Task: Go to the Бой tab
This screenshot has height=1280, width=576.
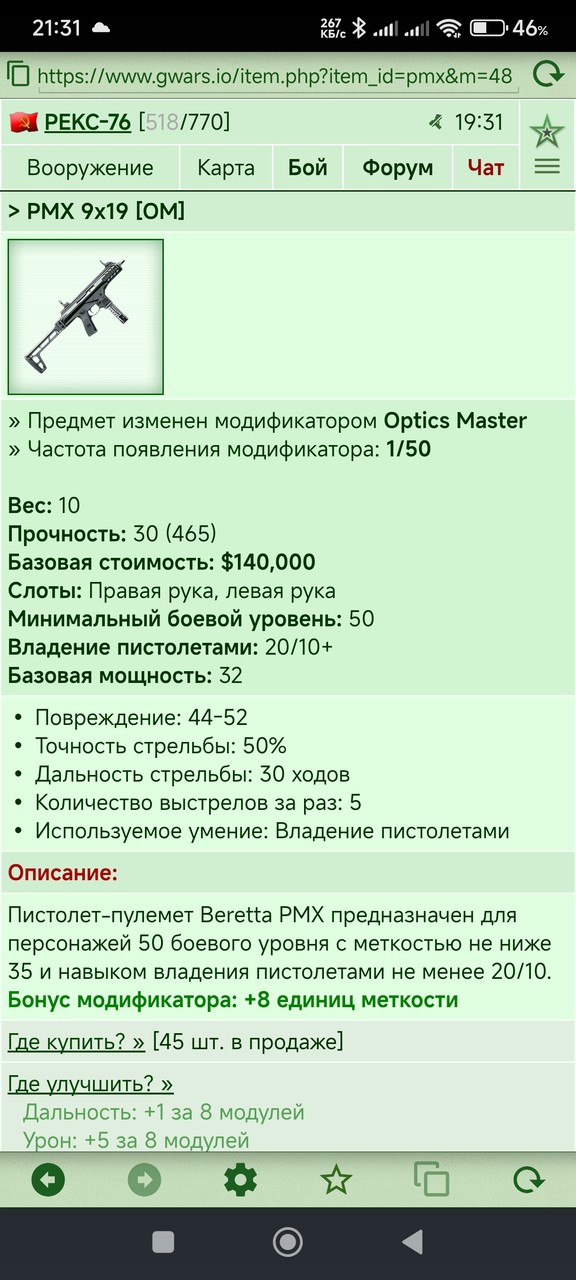Action: [x=308, y=168]
